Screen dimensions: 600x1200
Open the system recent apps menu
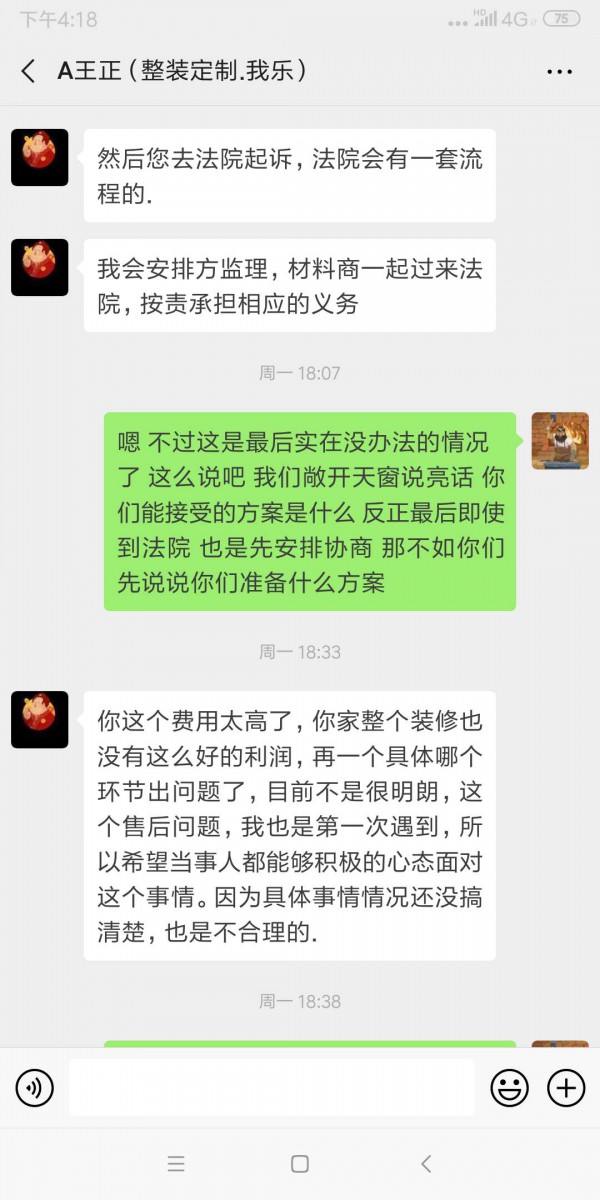(176, 1164)
